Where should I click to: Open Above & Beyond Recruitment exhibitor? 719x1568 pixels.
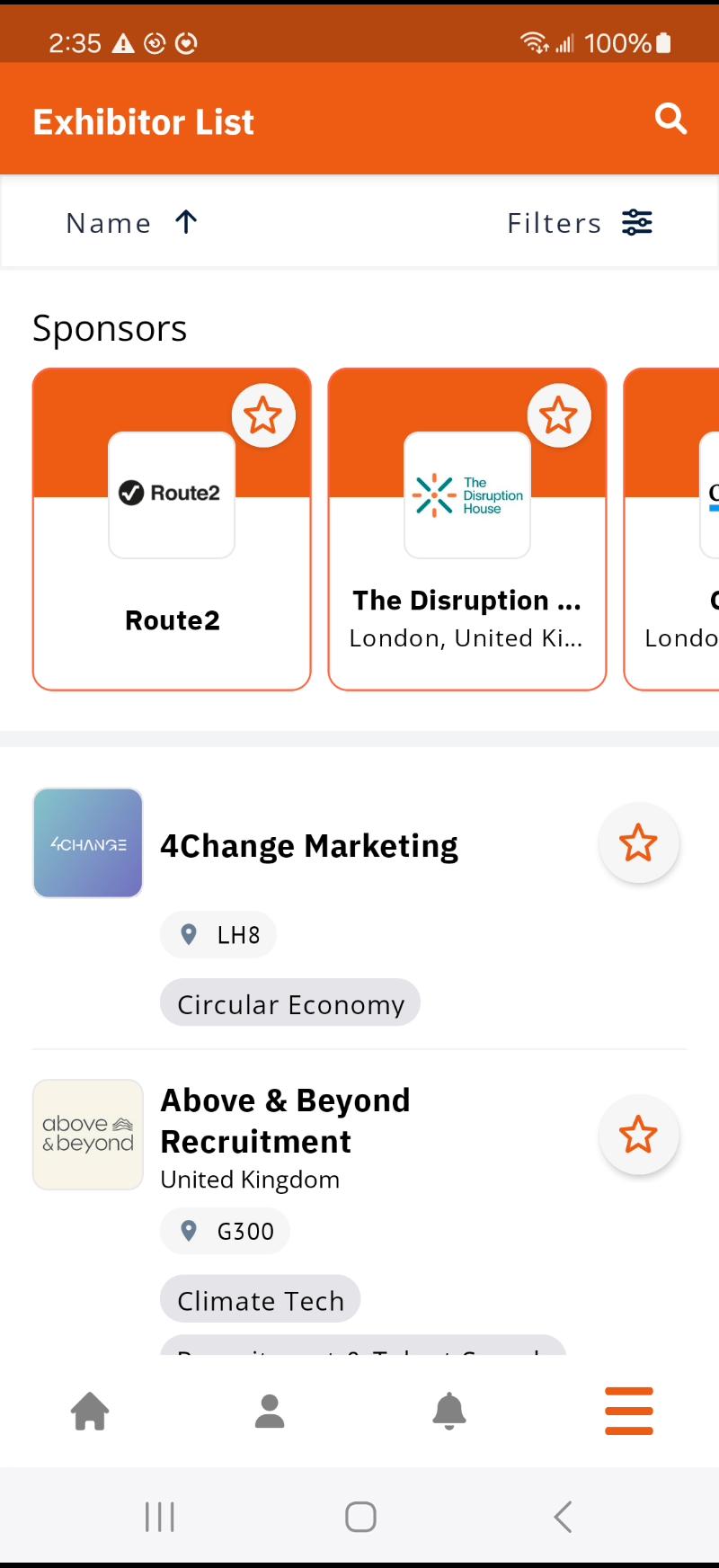285,1120
